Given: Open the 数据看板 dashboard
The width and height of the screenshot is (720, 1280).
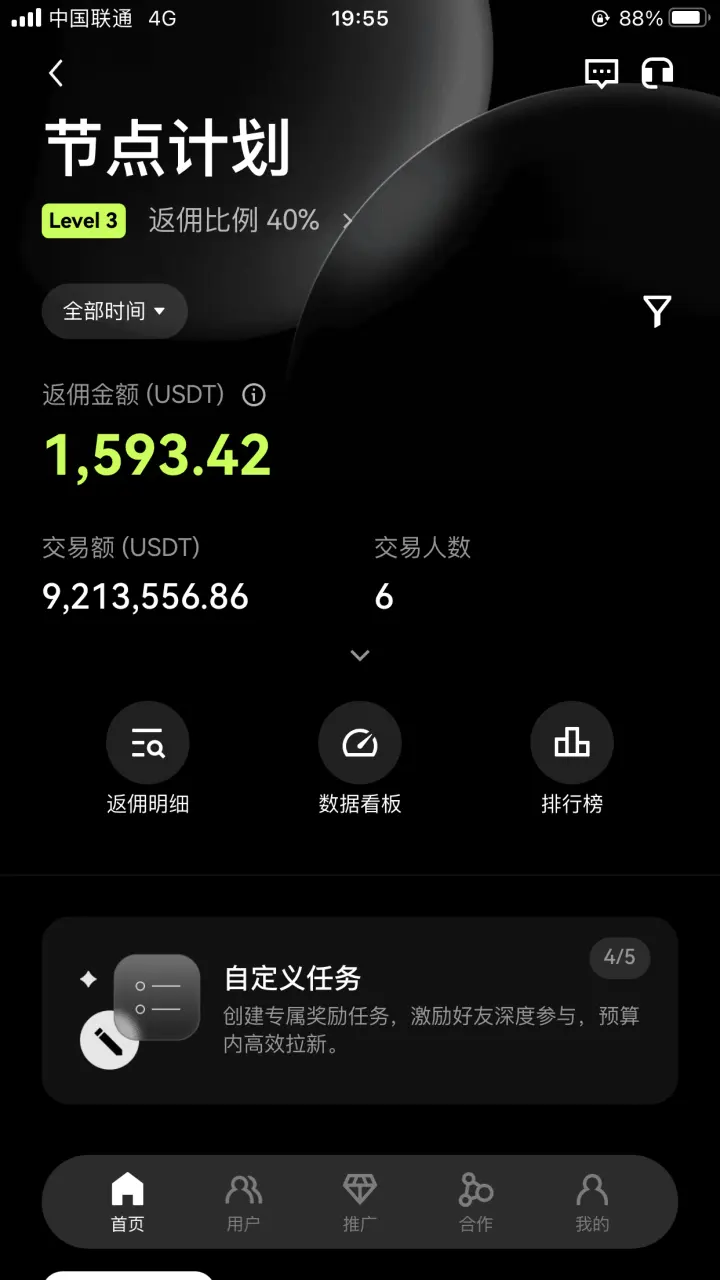Looking at the screenshot, I should (360, 759).
